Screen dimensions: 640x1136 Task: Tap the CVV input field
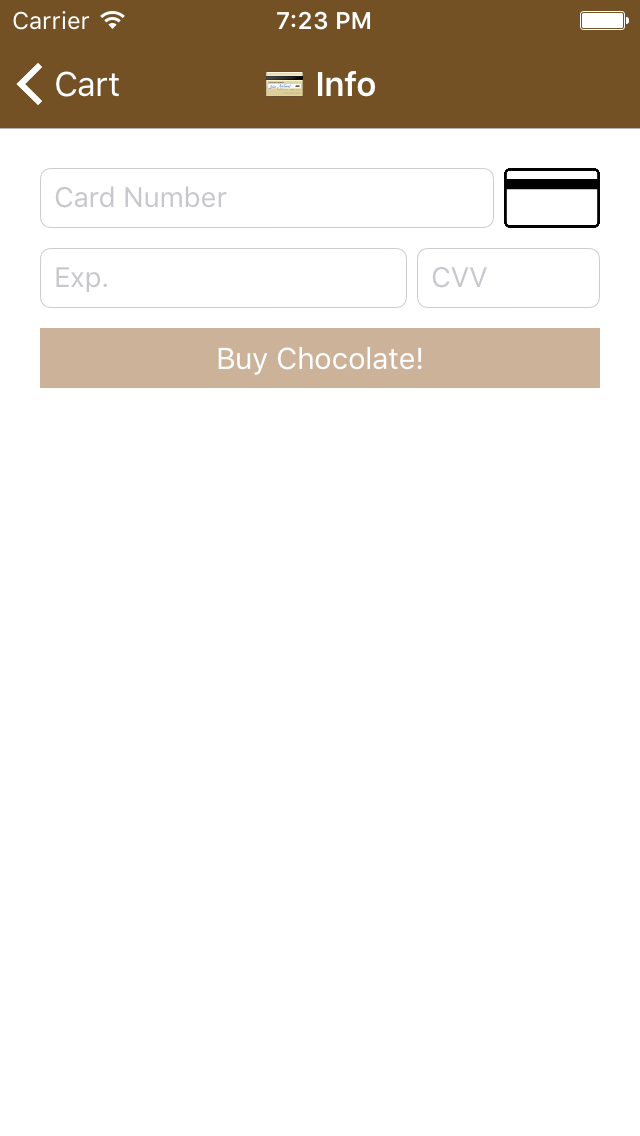point(508,278)
